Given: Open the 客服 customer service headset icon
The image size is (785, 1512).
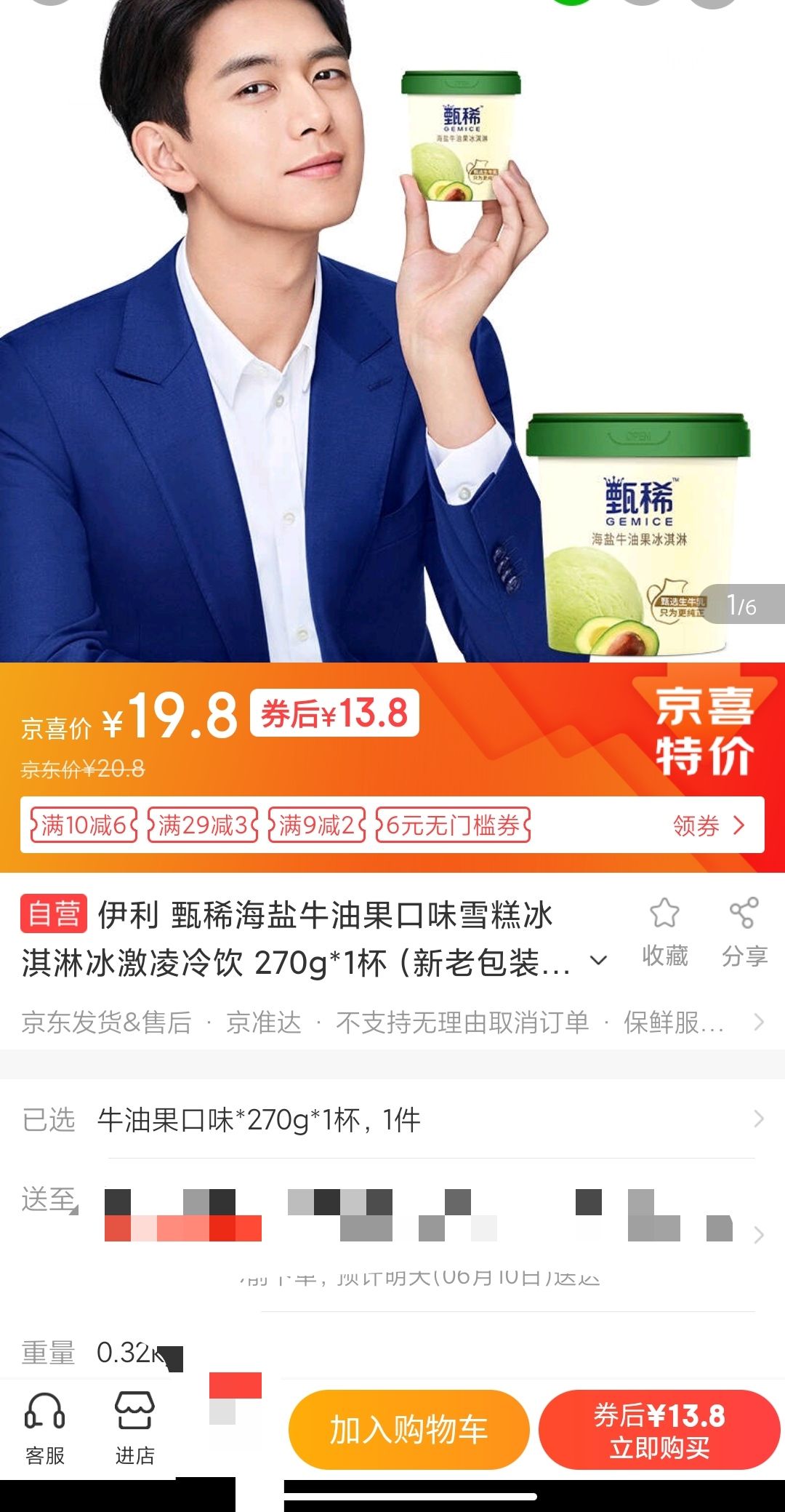Looking at the screenshot, I should pyautogui.click(x=44, y=1425).
